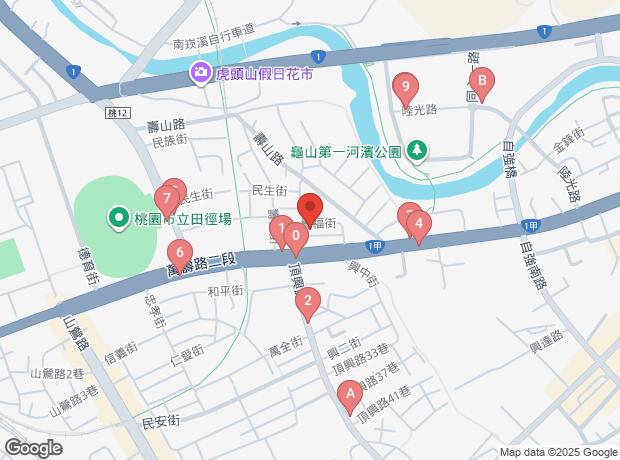Screen dimensions: 620x460
Task: Open the 龜山第一河濱公園 park icon
Action: tap(415, 151)
